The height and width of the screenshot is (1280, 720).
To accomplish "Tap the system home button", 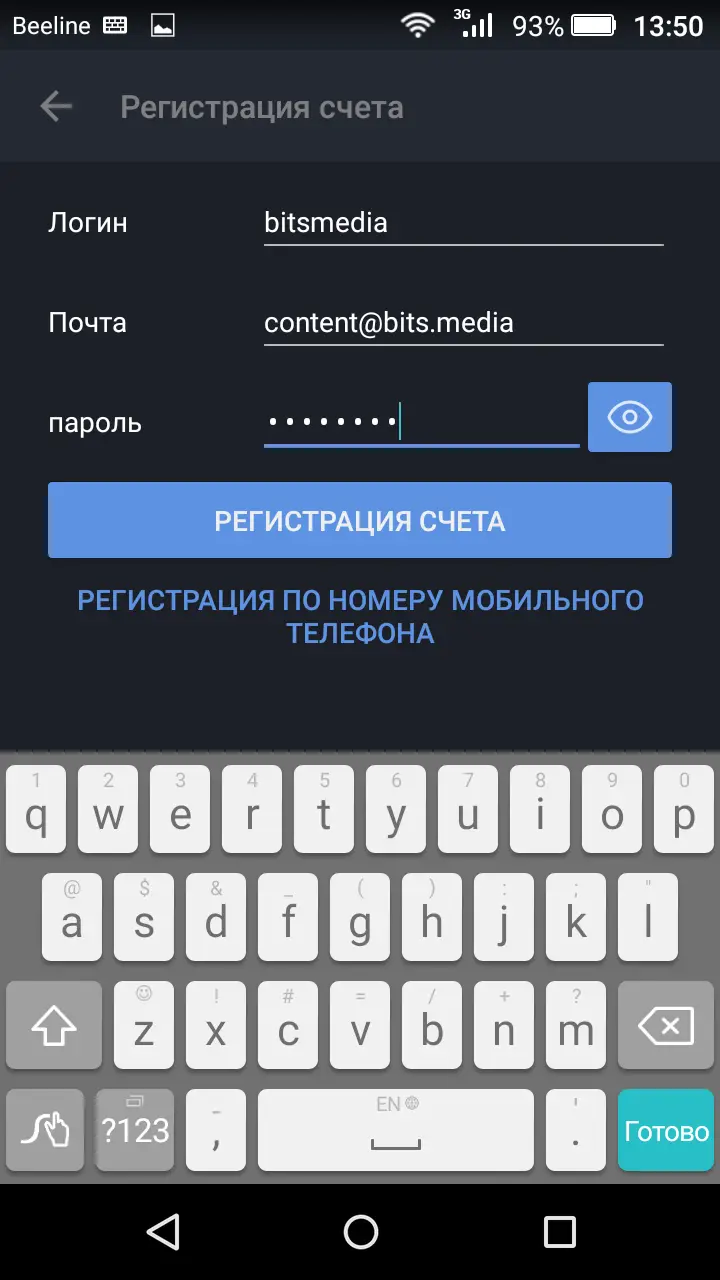I will pos(360,1232).
